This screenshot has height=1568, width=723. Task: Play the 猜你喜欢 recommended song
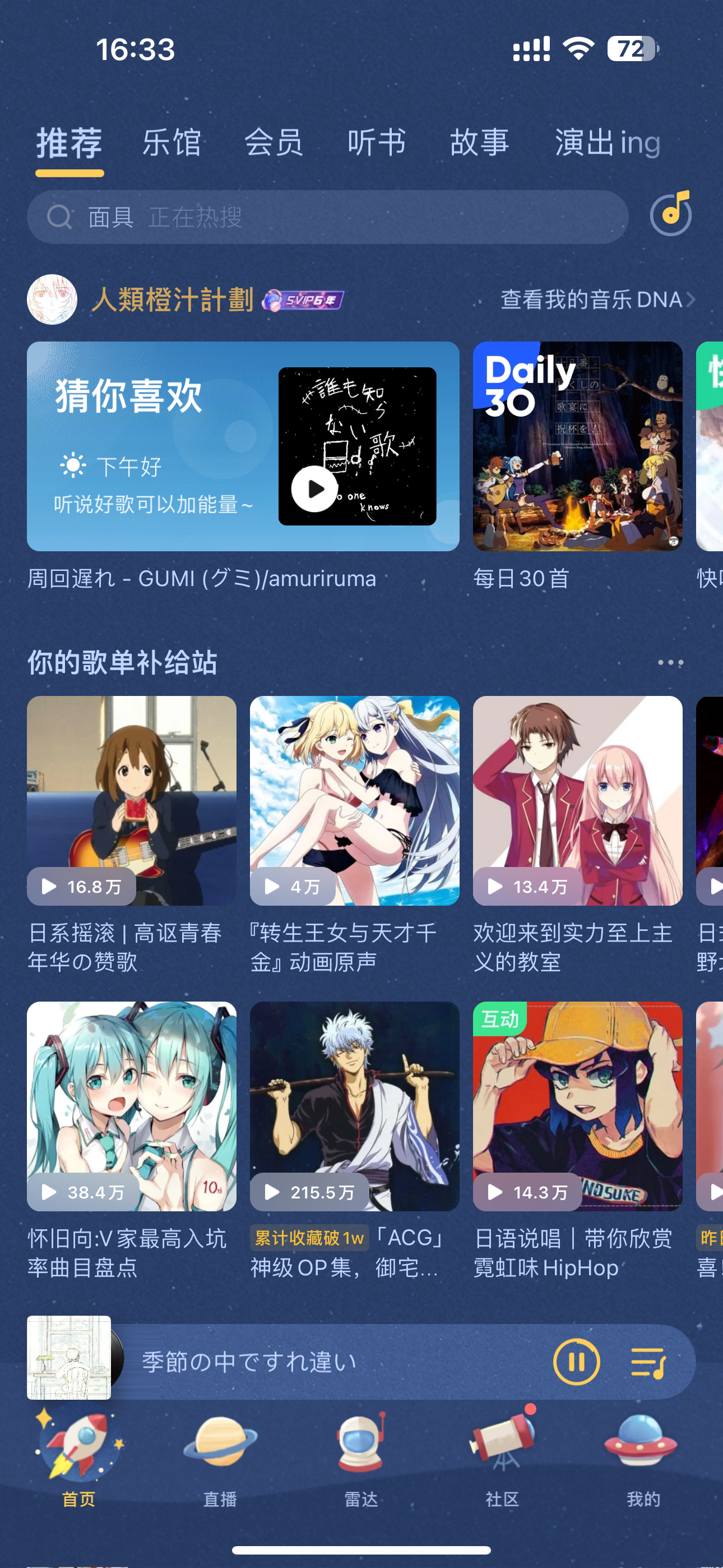pyautogui.click(x=314, y=488)
